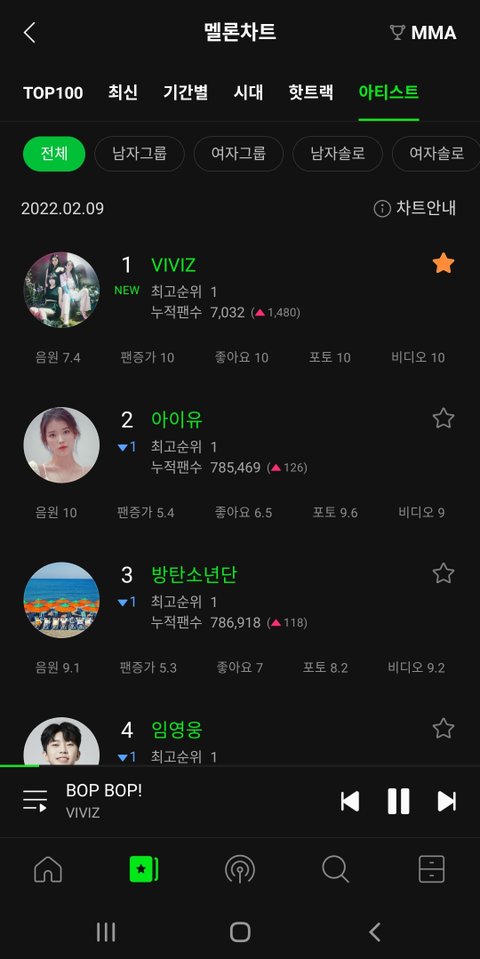Favorite 아이유 with the star icon
480x959 pixels.
pos(443,418)
